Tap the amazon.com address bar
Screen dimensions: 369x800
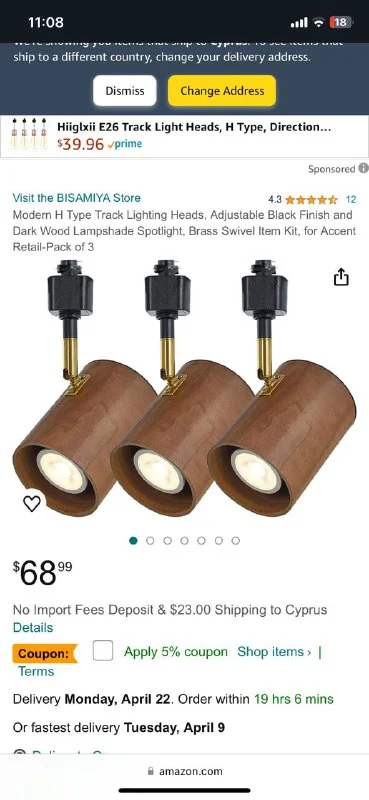[184, 771]
